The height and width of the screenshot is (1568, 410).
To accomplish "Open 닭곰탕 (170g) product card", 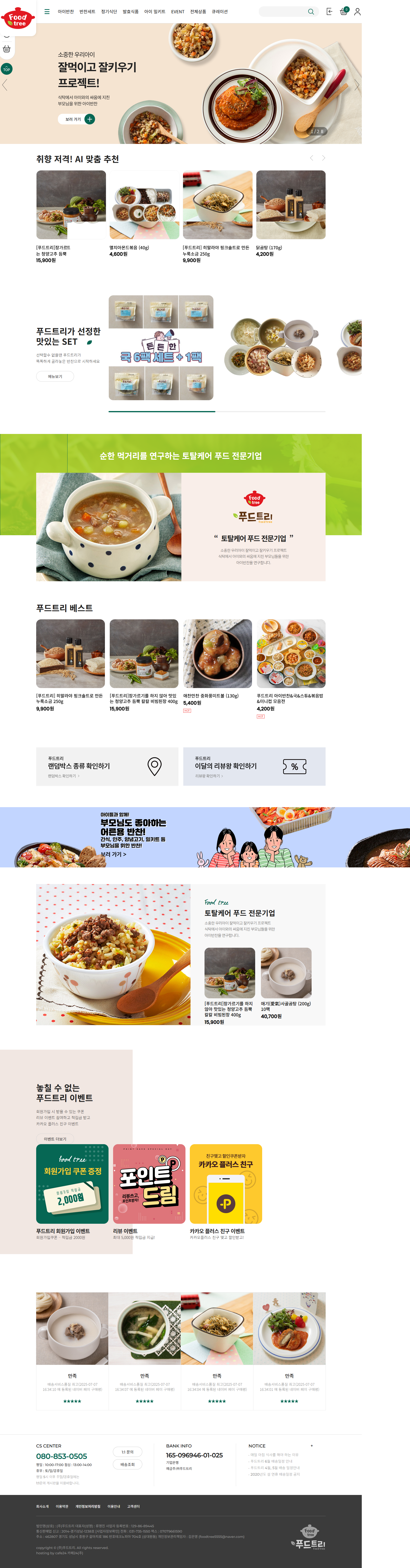I will 291,204.
